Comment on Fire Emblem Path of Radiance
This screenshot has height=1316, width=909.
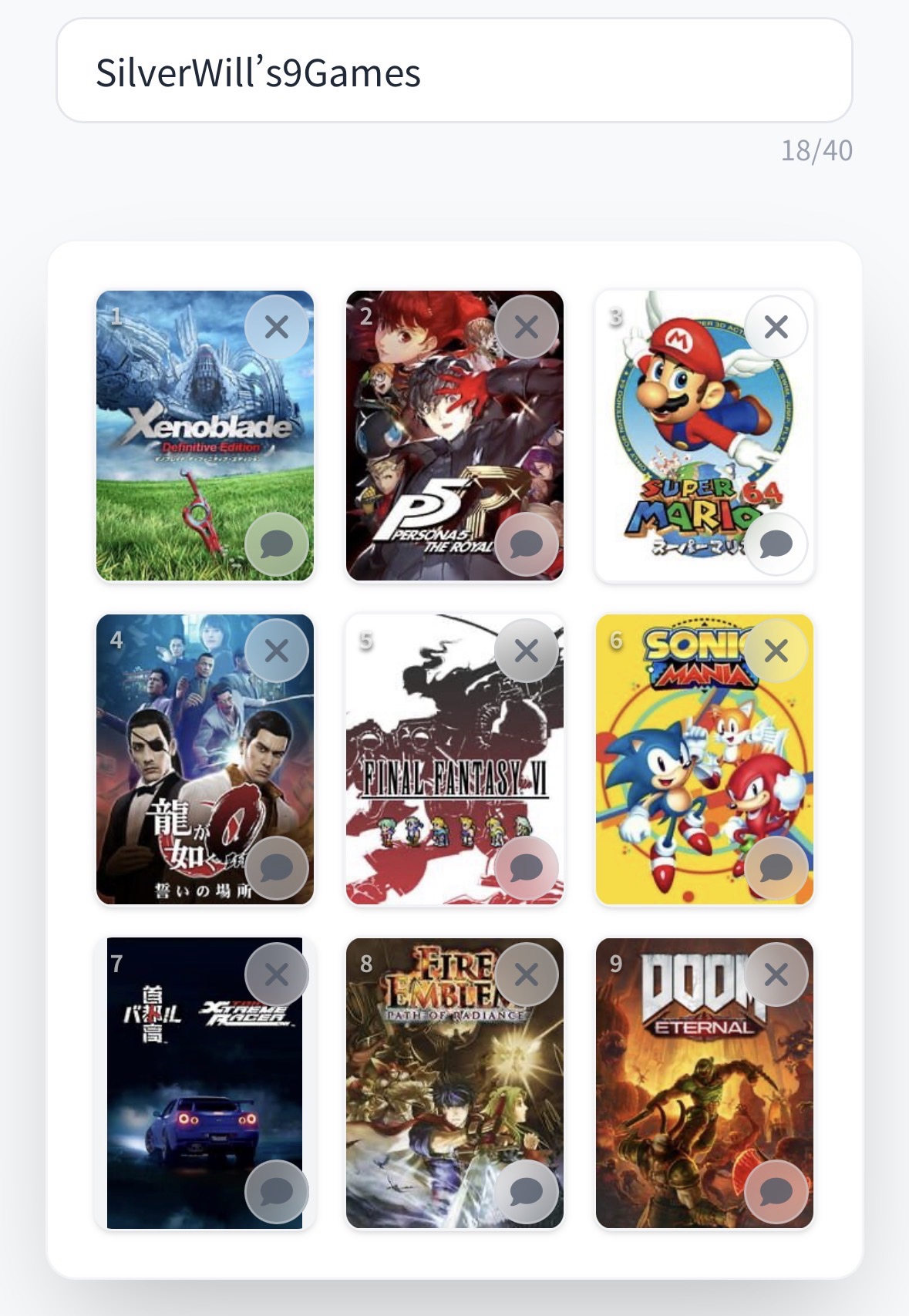pyautogui.click(x=527, y=1192)
